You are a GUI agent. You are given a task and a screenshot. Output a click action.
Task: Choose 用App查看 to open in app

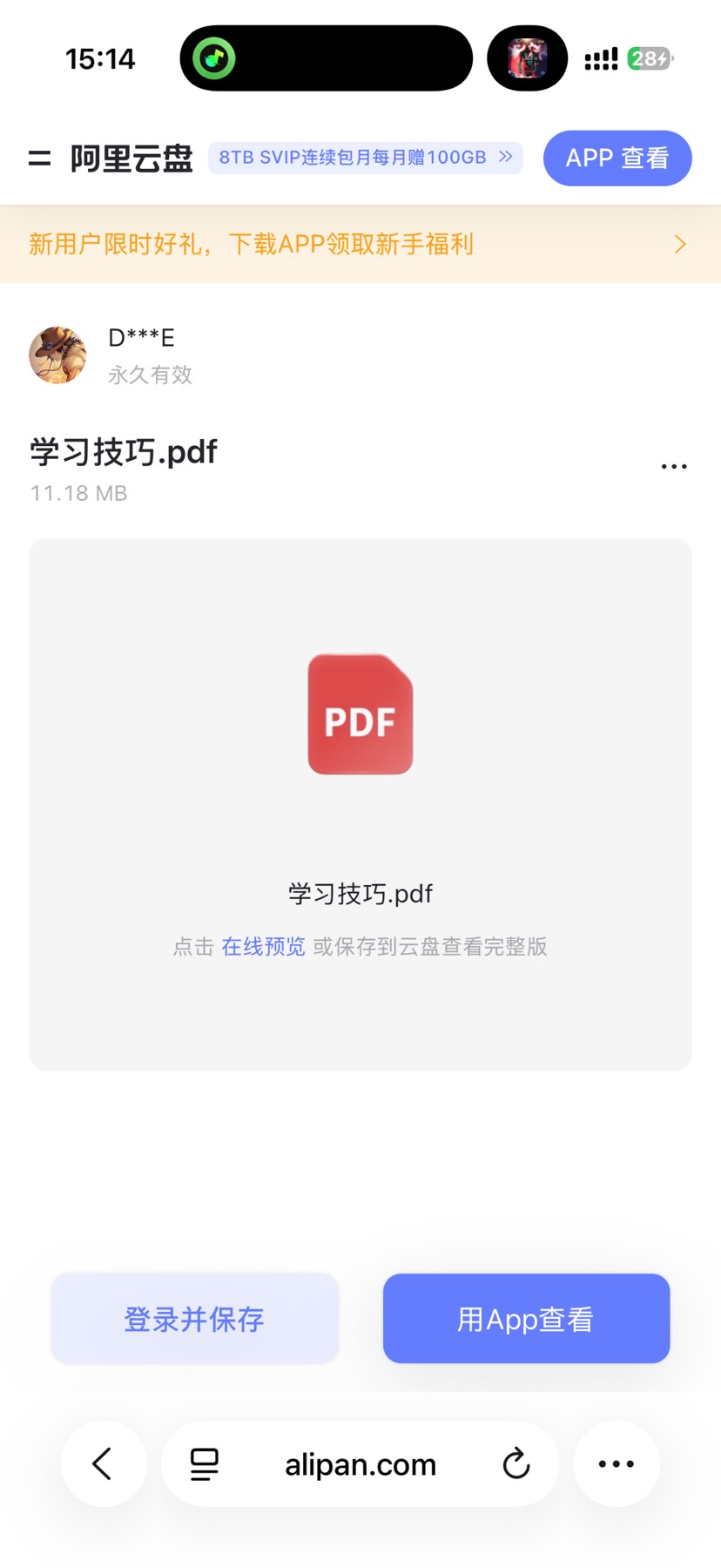click(x=526, y=1319)
